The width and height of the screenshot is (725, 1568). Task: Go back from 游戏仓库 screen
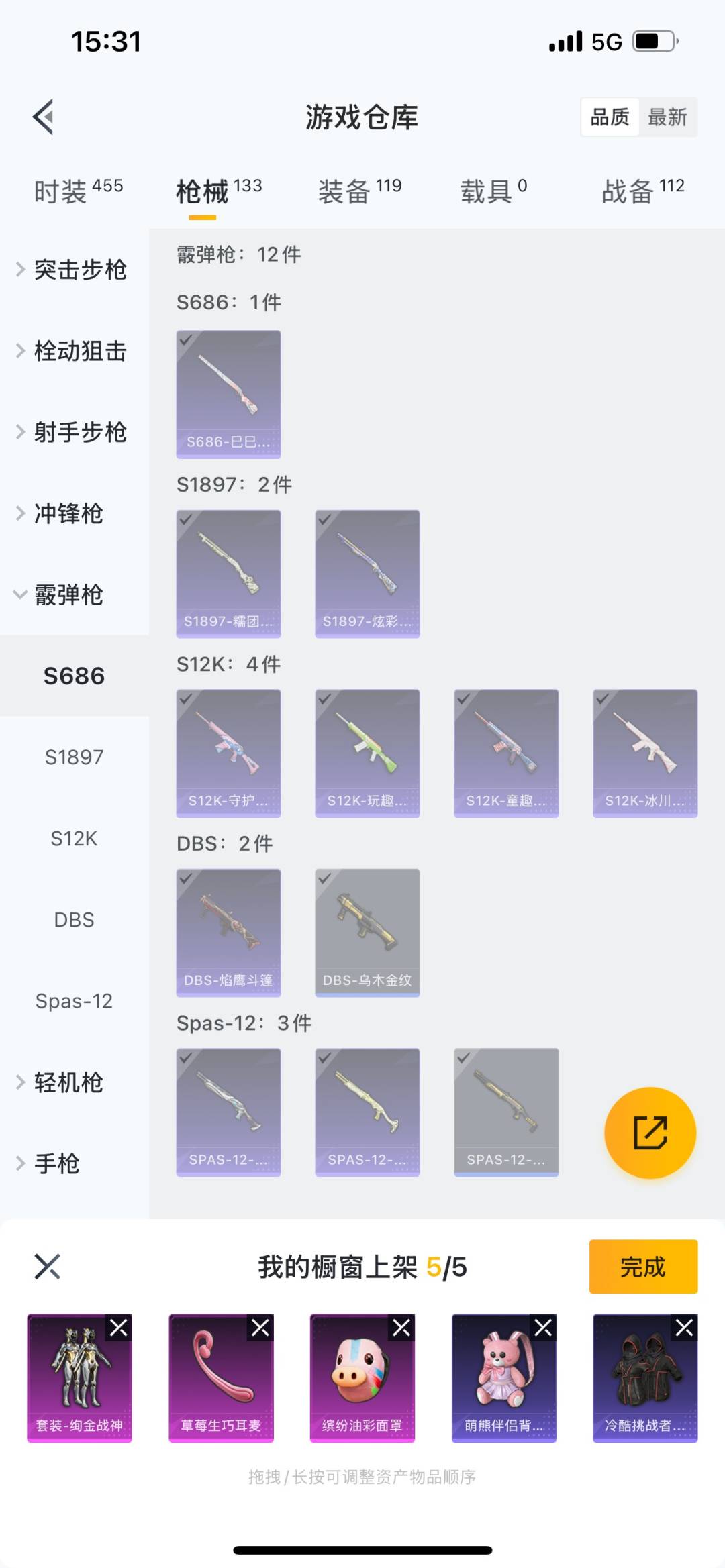44,117
